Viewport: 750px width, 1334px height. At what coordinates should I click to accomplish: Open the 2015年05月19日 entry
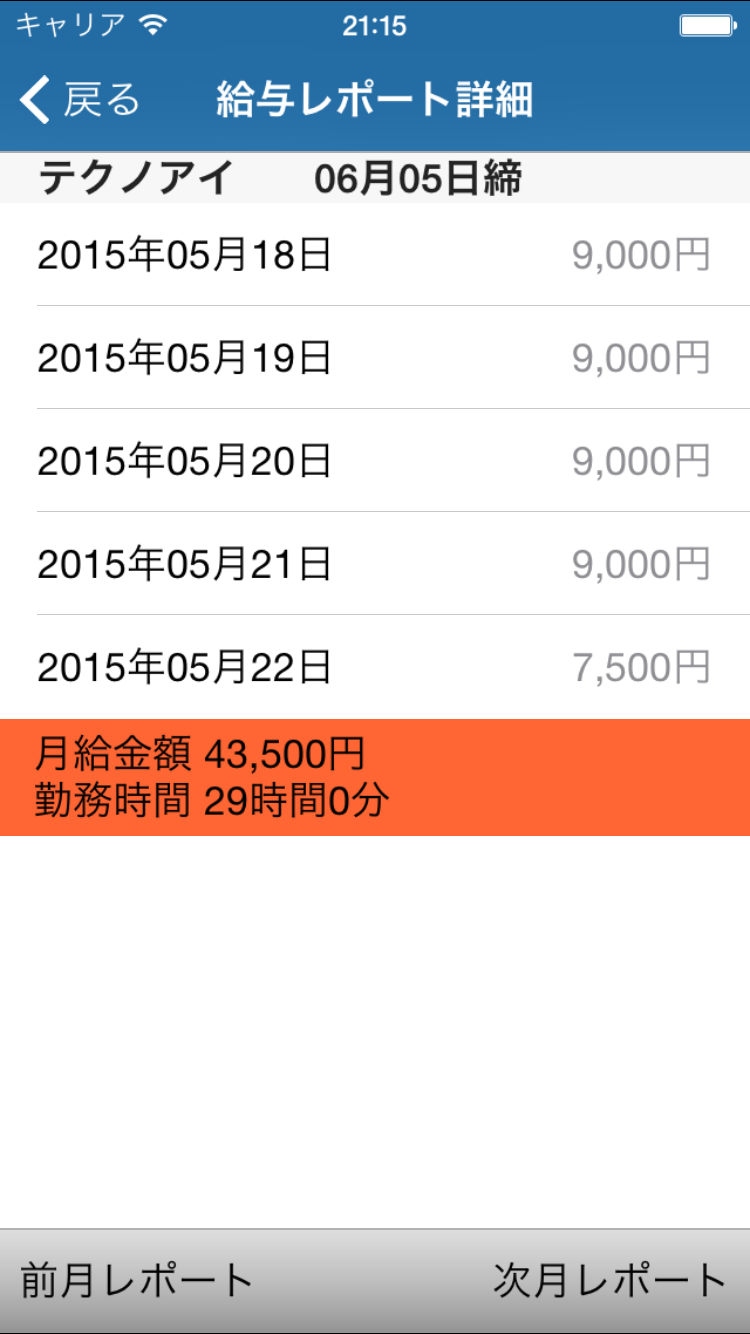375,358
